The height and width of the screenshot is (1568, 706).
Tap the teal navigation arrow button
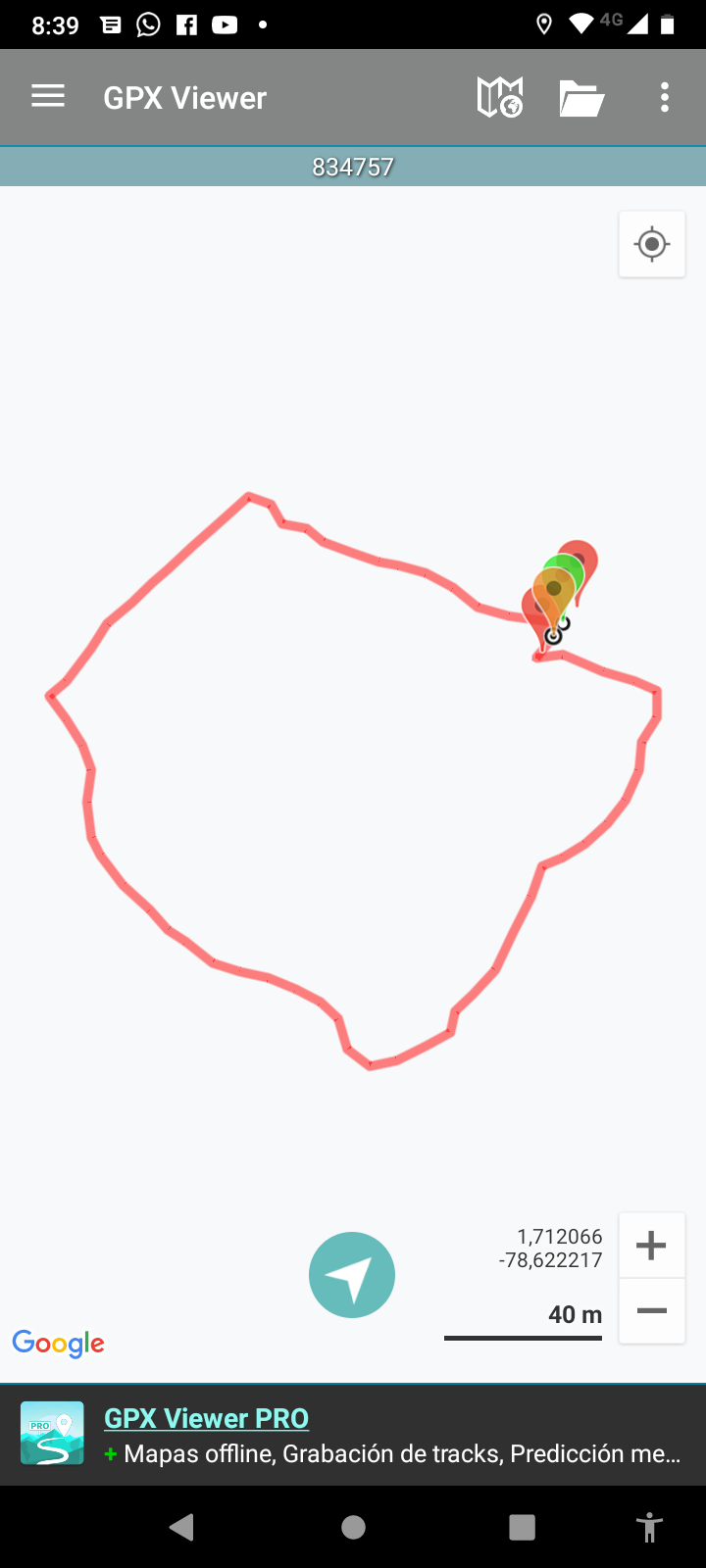(352, 1275)
